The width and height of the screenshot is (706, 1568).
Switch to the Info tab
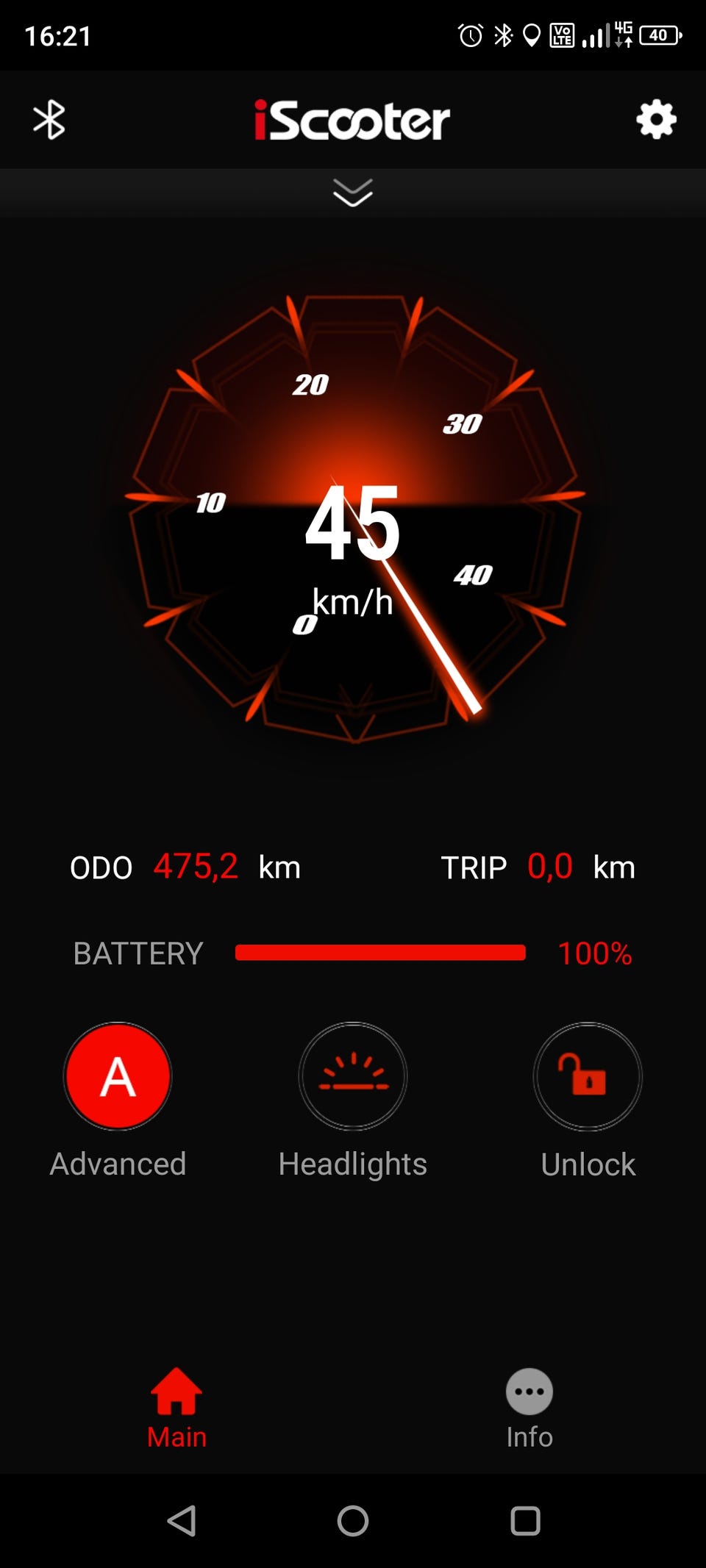point(529,1408)
